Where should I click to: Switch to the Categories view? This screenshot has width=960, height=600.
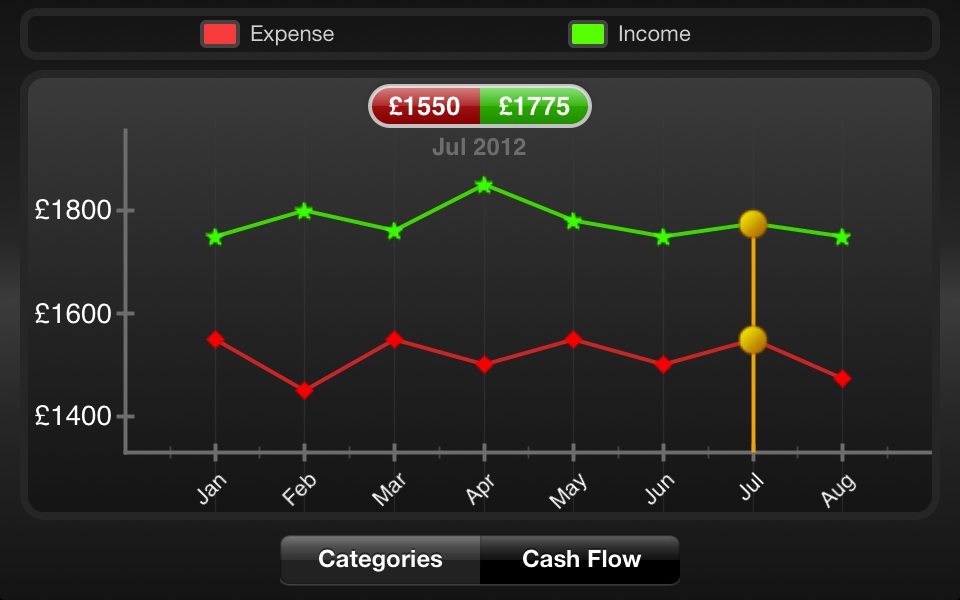[x=380, y=559]
